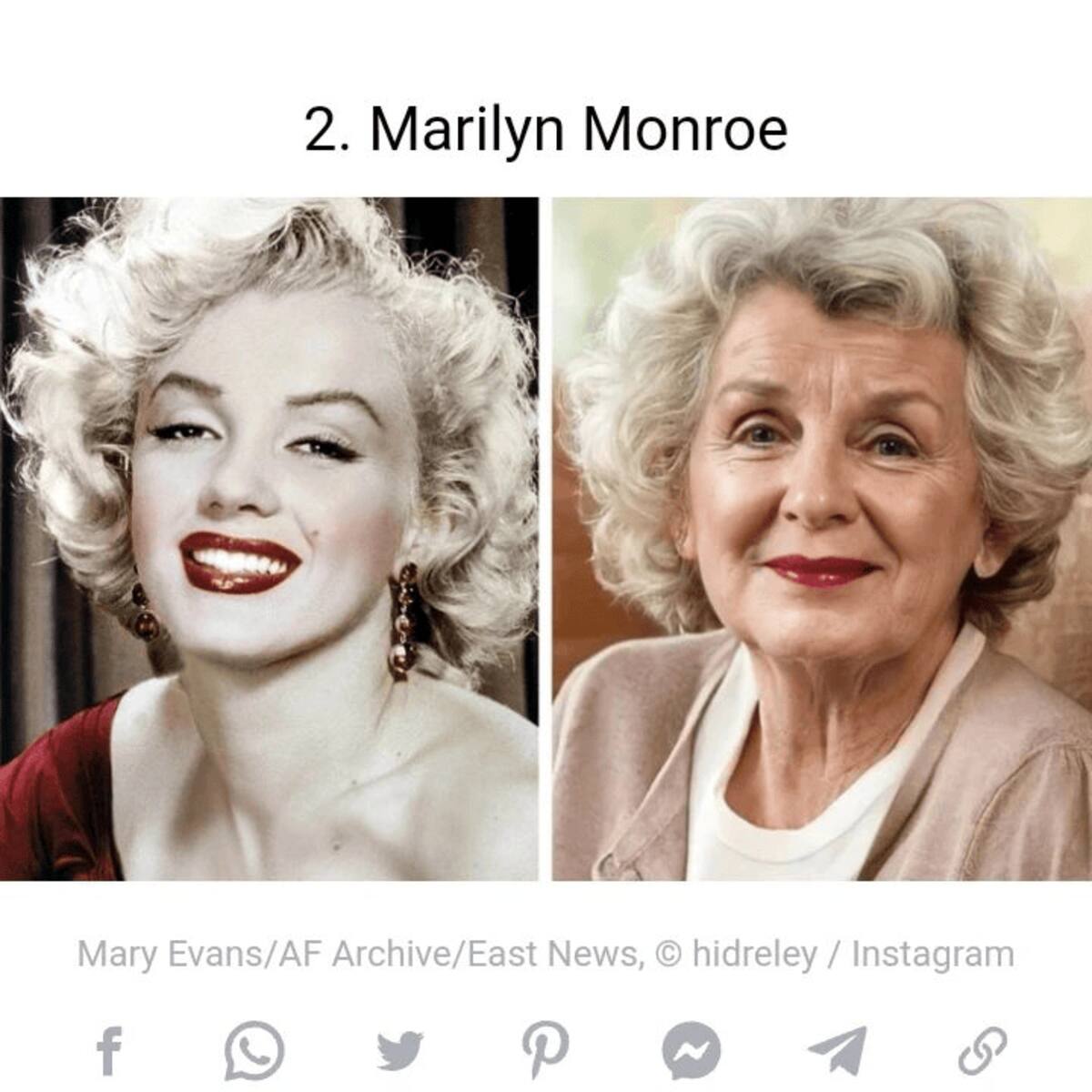1092x1092 pixels.
Task: Send through Facebook Messenger
Action: click(691, 1051)
